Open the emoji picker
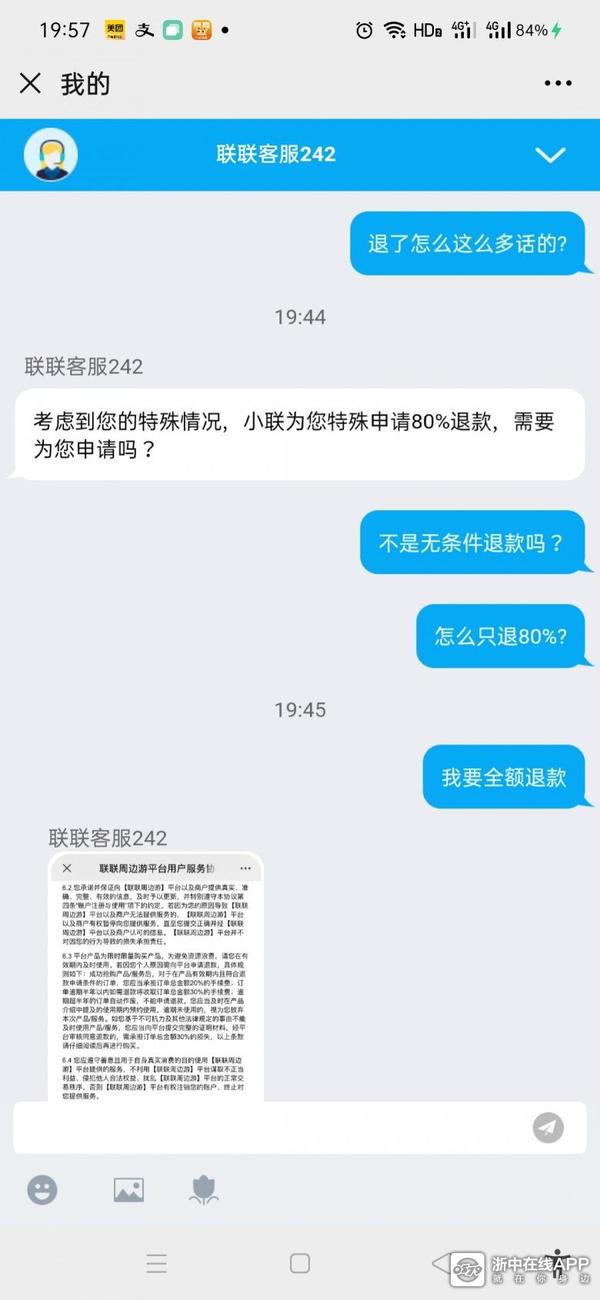Screen dimensions: 600x1300 pyautogui.click(x=41, y=1189)
